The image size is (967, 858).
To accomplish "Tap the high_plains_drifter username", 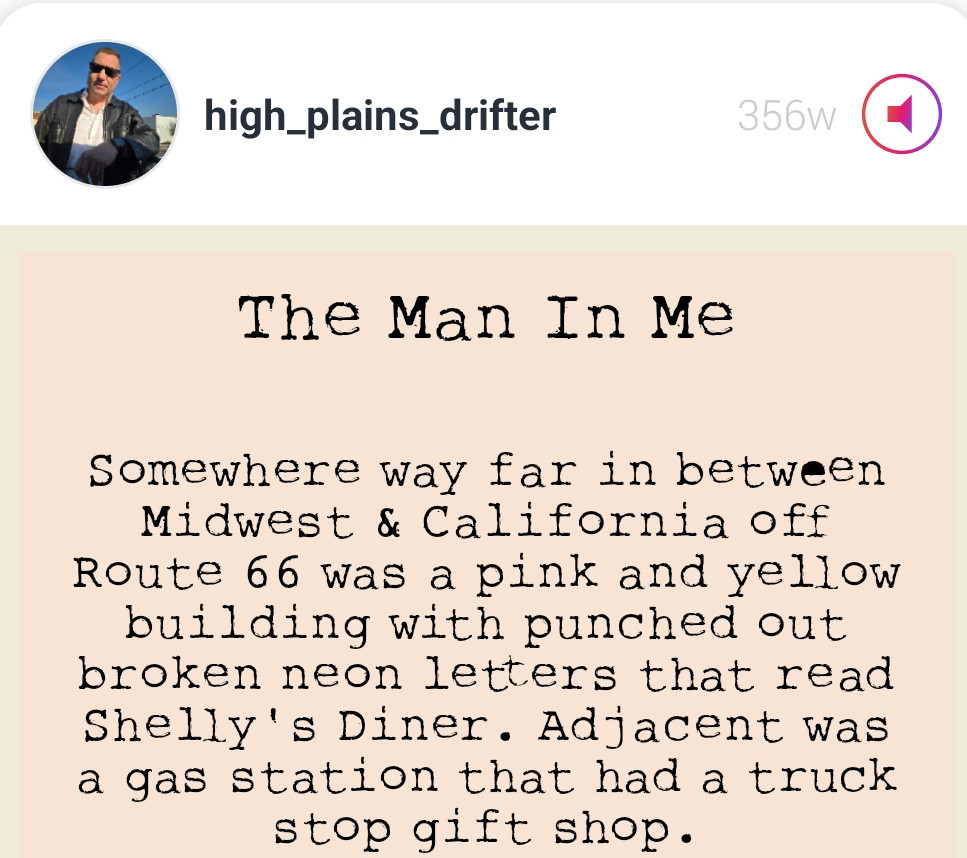I will click(x=380, y=116).
